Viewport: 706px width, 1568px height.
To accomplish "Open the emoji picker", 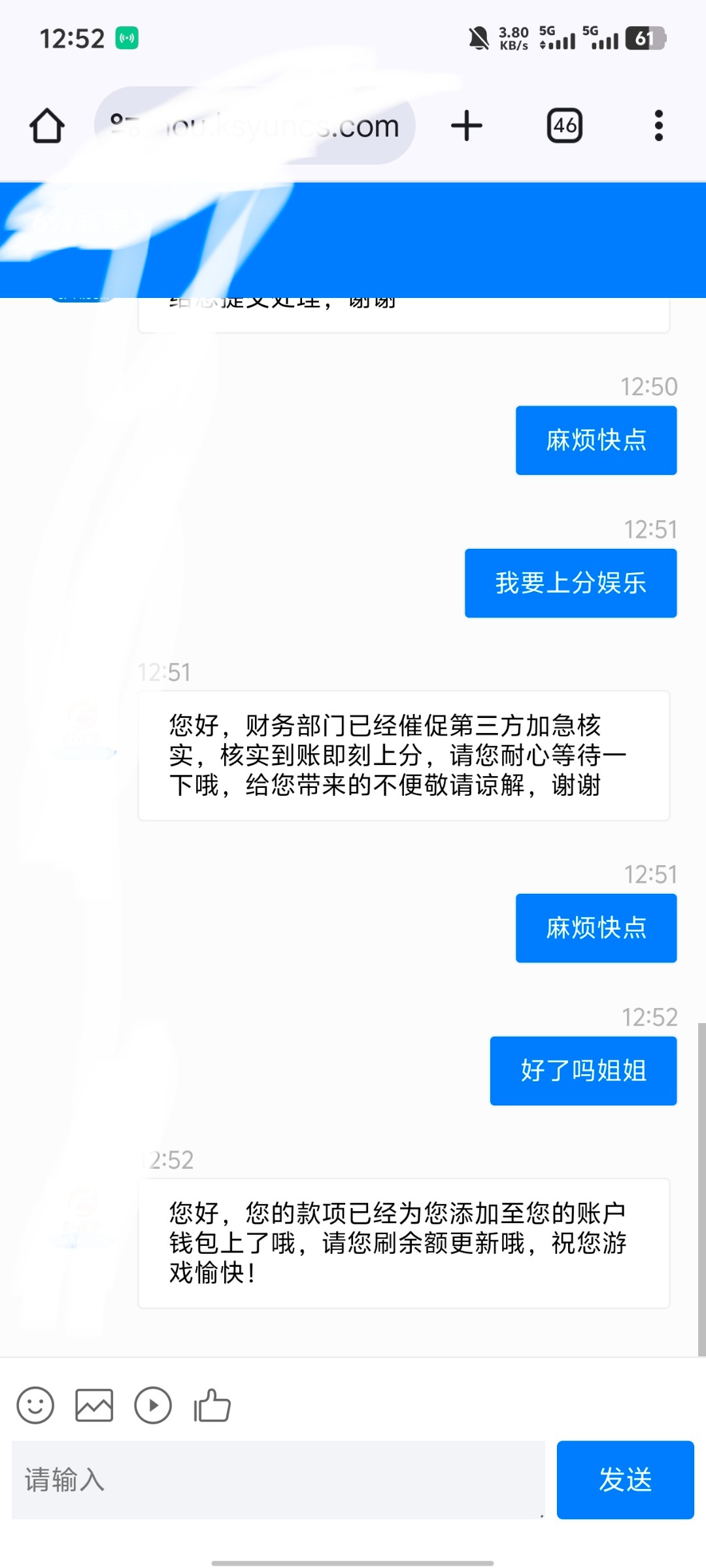I will tap(35, 1405).
